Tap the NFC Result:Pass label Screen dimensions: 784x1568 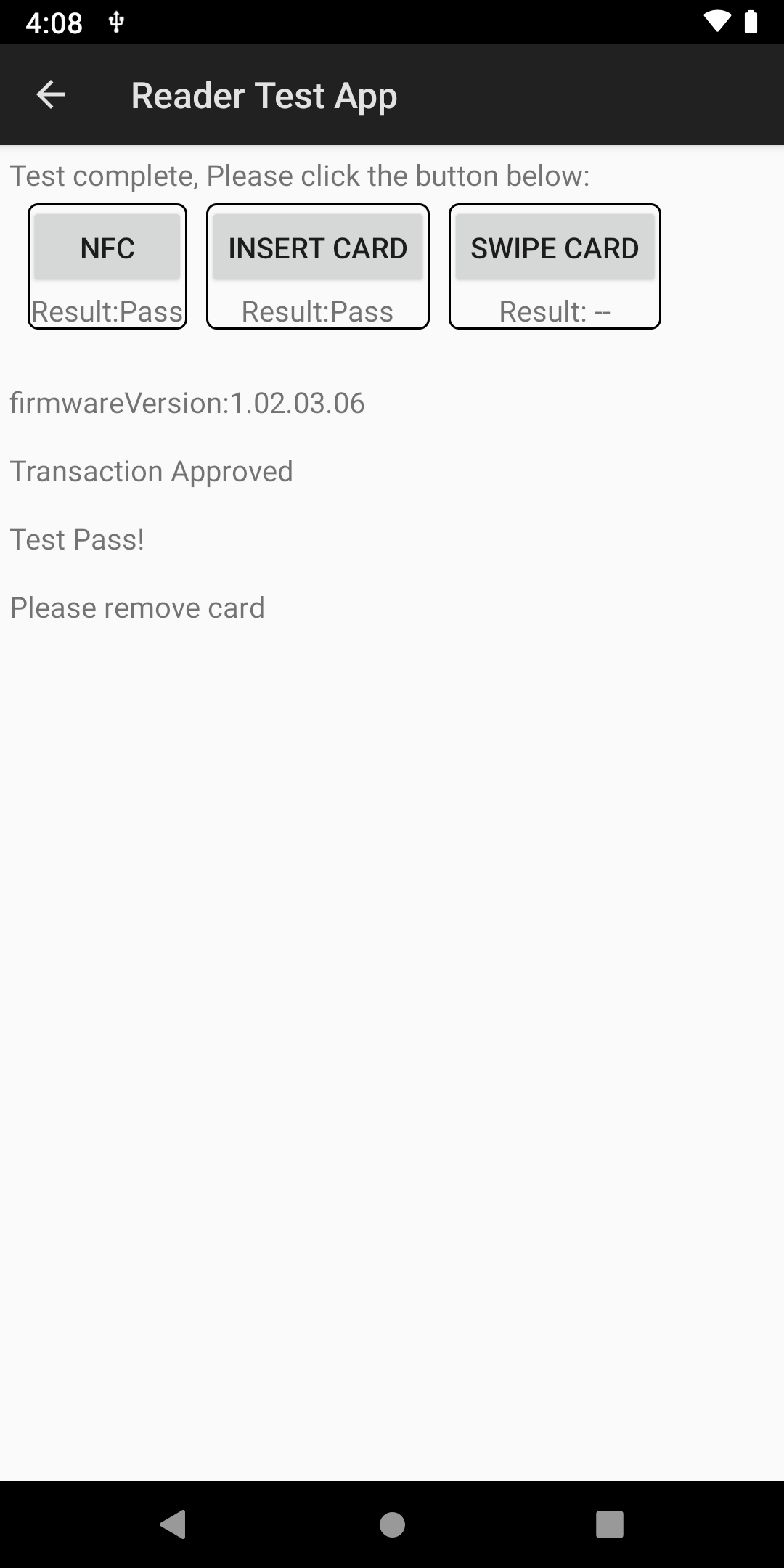tap(107, 311)
